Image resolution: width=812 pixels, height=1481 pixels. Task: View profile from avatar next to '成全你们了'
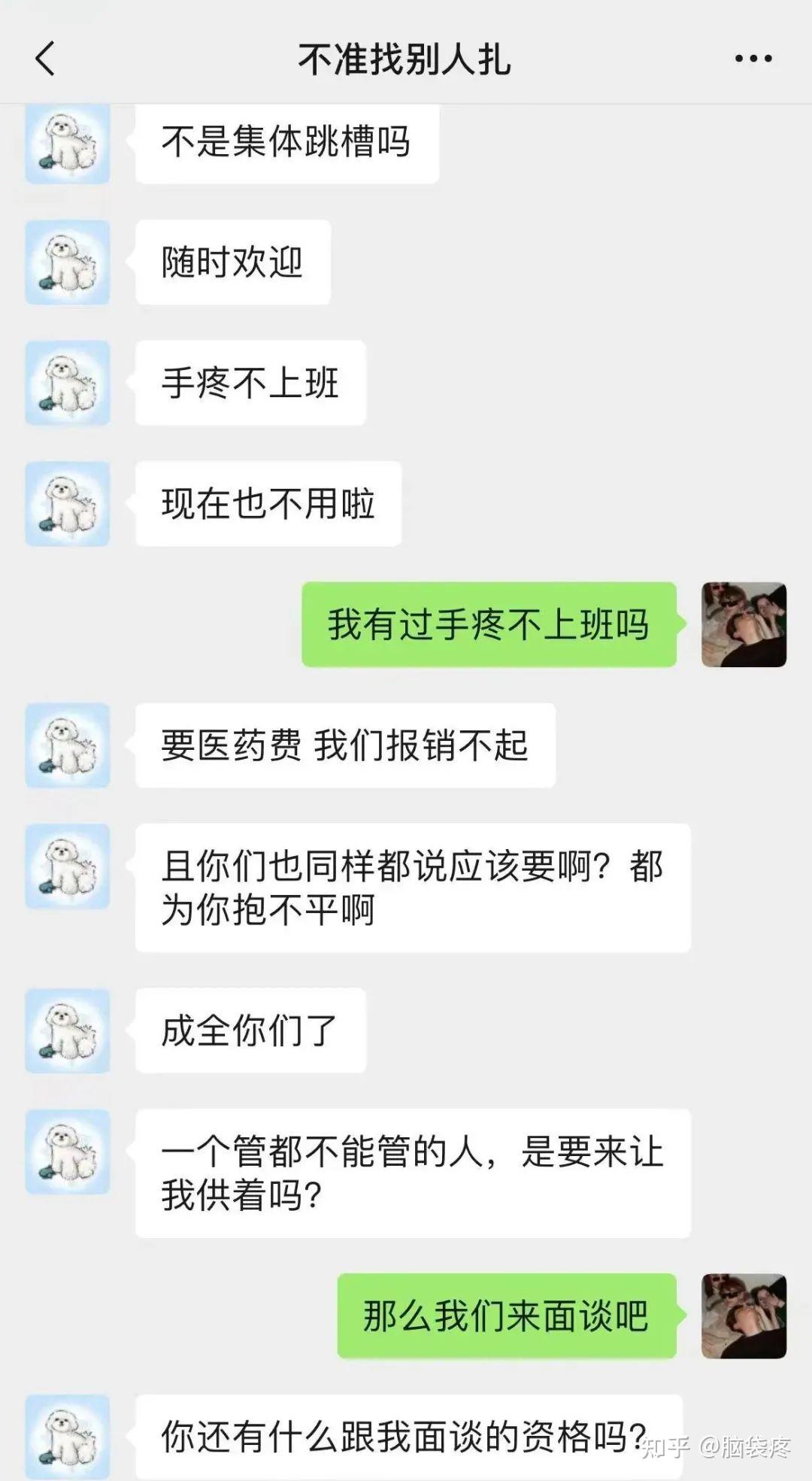[68, 1030]
